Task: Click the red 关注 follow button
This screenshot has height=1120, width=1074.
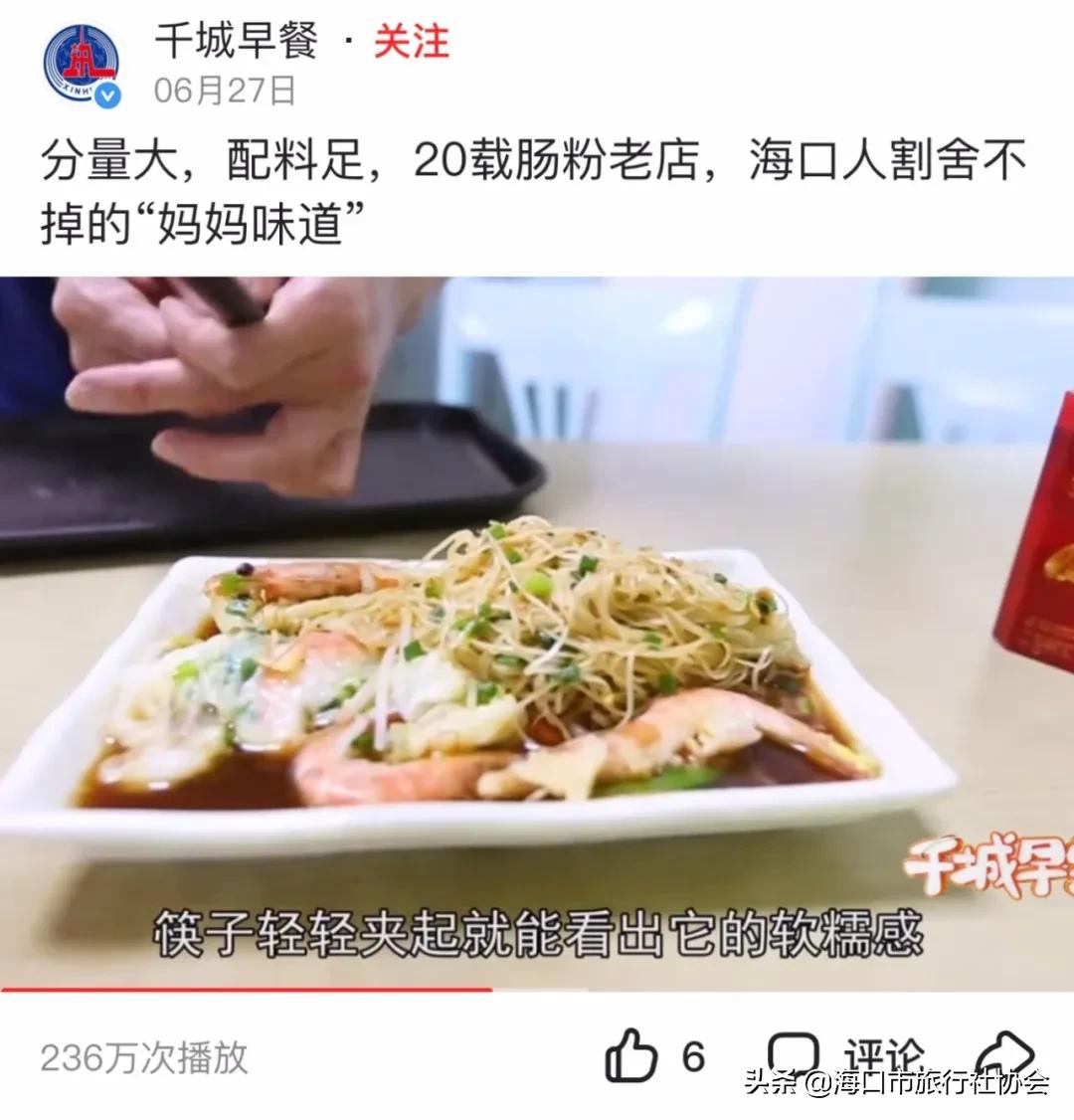Action: coord(411,45)
